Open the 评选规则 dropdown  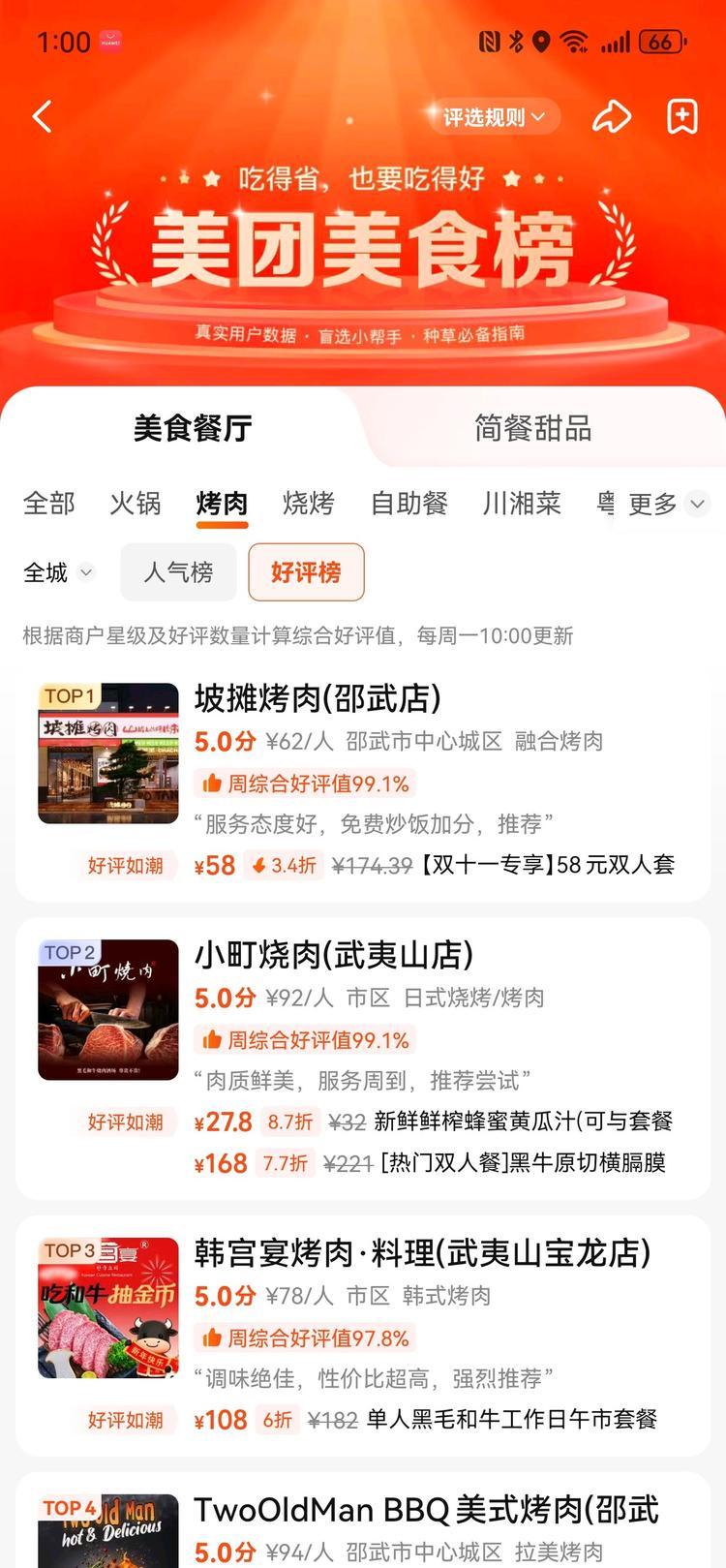coord(494,117)
